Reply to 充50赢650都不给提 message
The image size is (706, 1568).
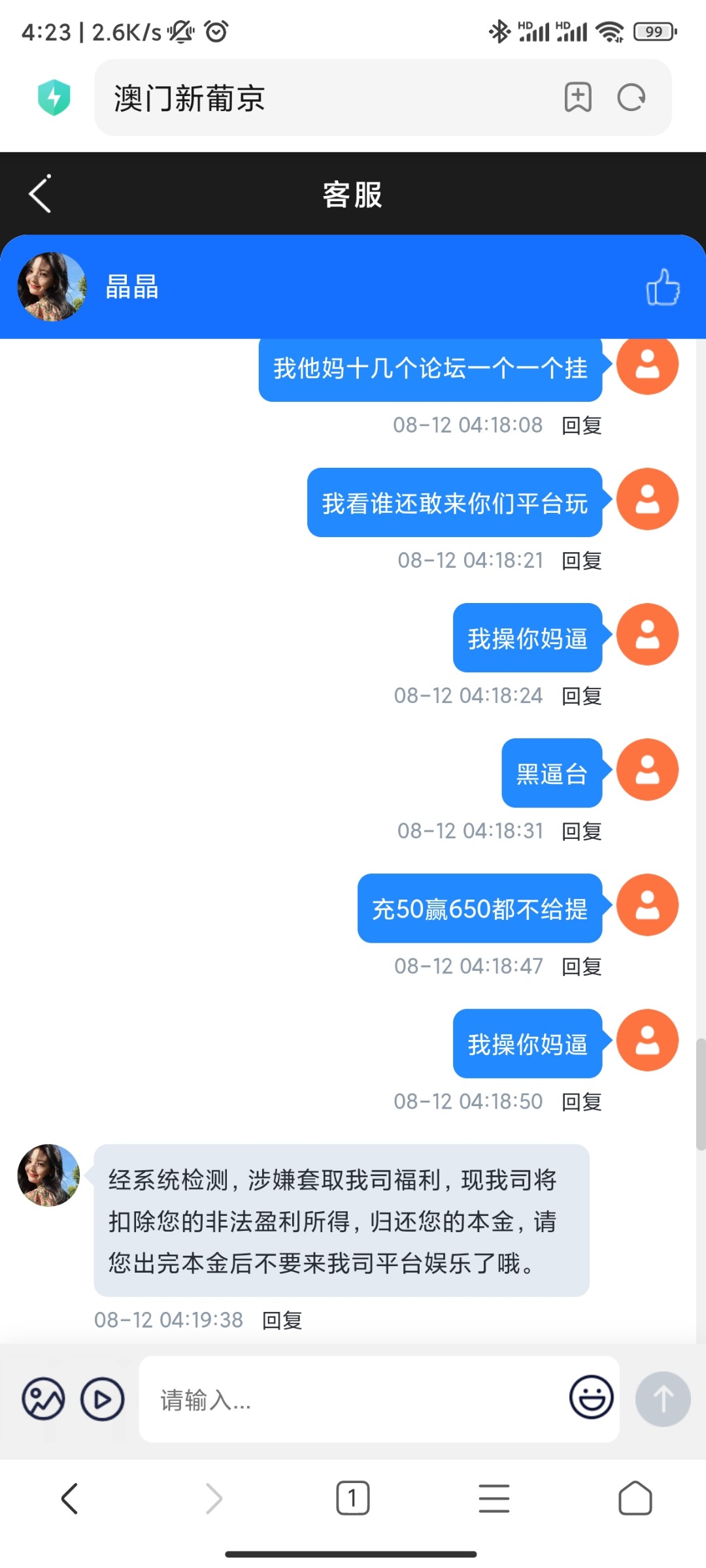581,967
